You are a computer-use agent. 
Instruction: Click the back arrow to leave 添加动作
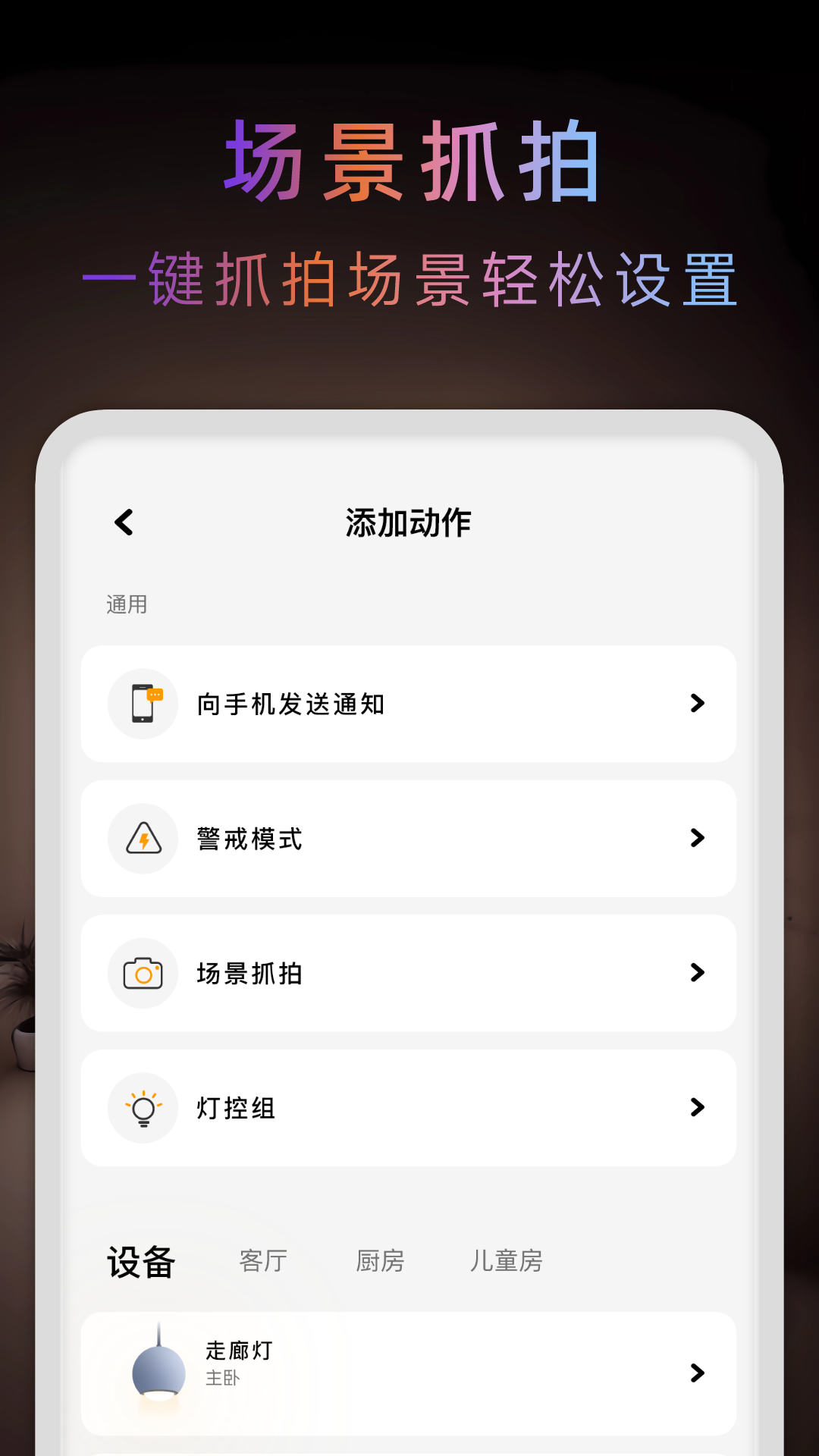point(124,523)
